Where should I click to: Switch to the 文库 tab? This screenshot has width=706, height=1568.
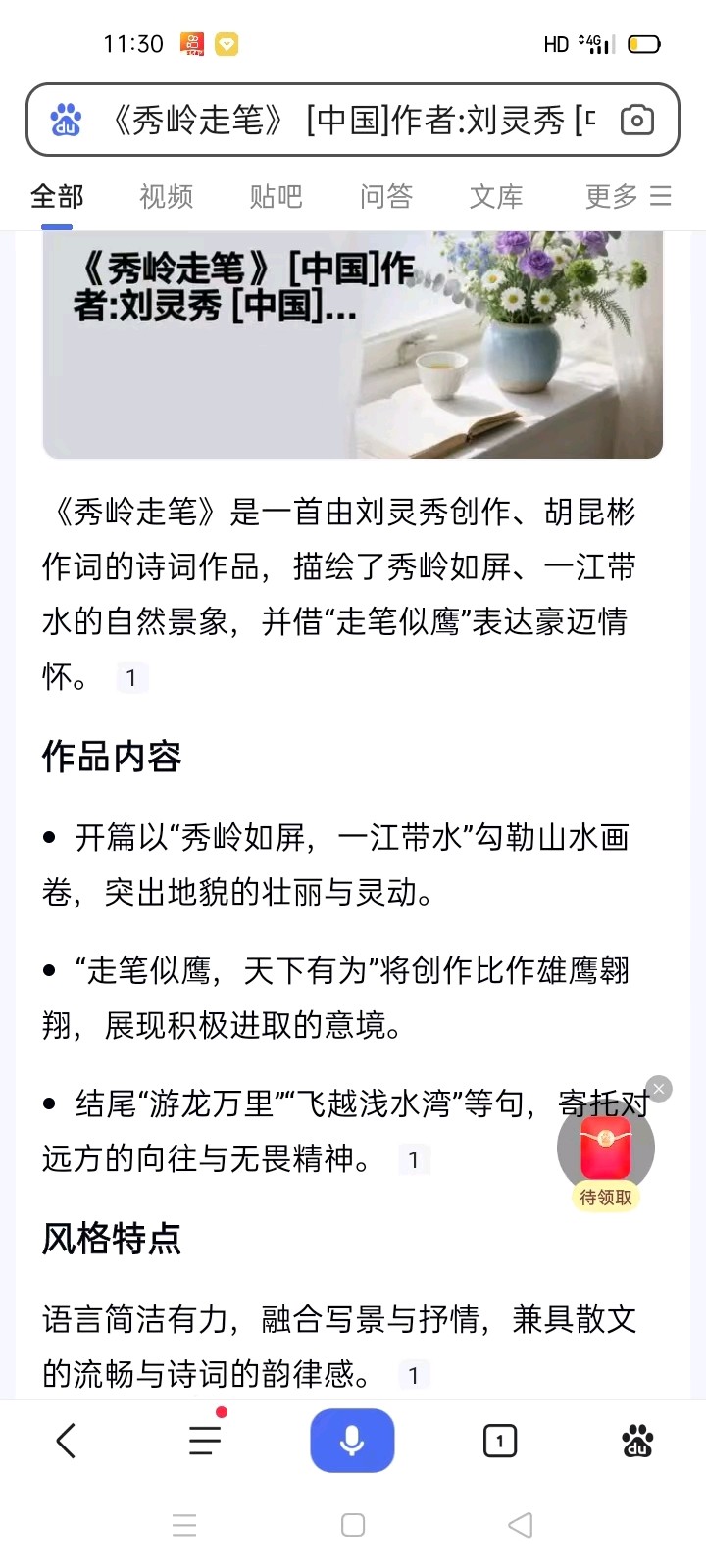(496, 196)
